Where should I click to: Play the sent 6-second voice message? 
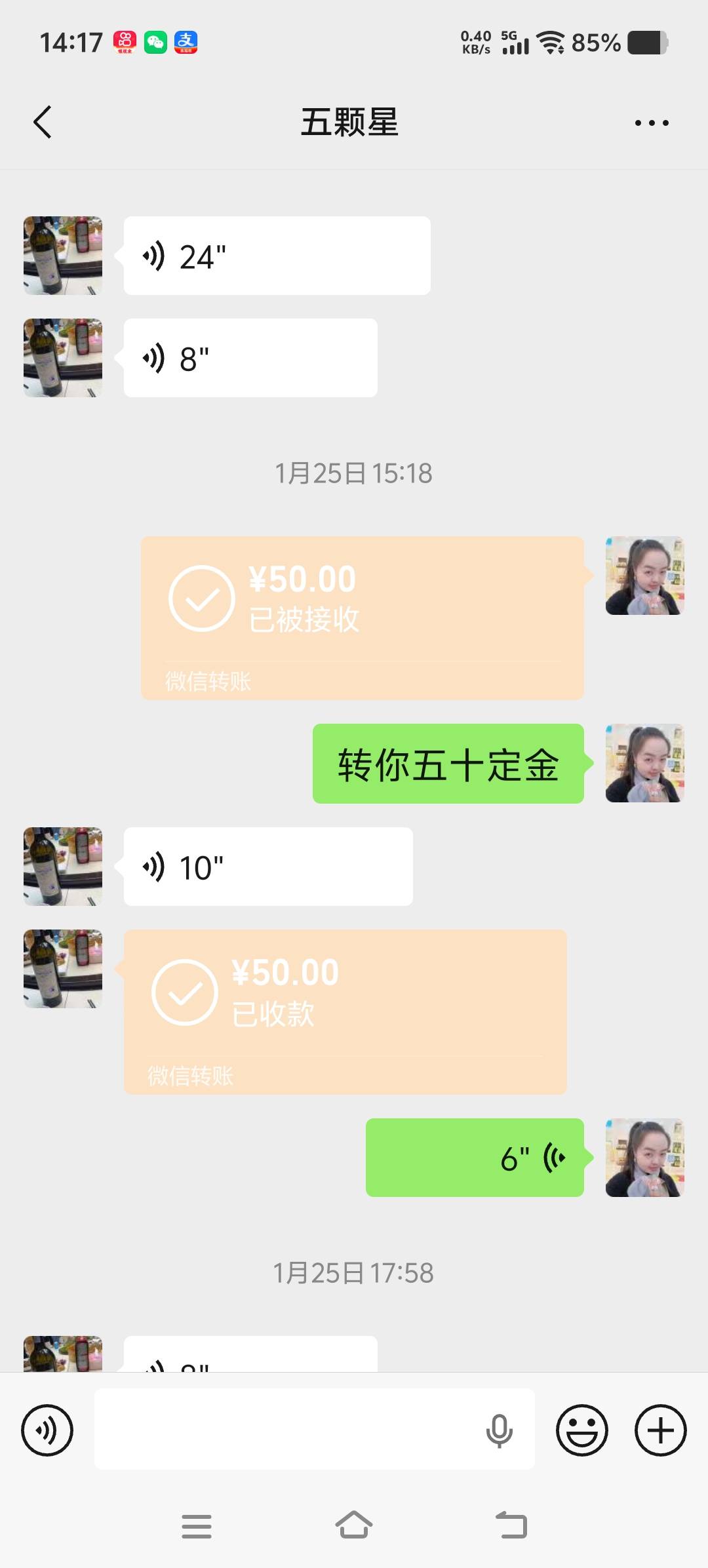(475, 1158)
